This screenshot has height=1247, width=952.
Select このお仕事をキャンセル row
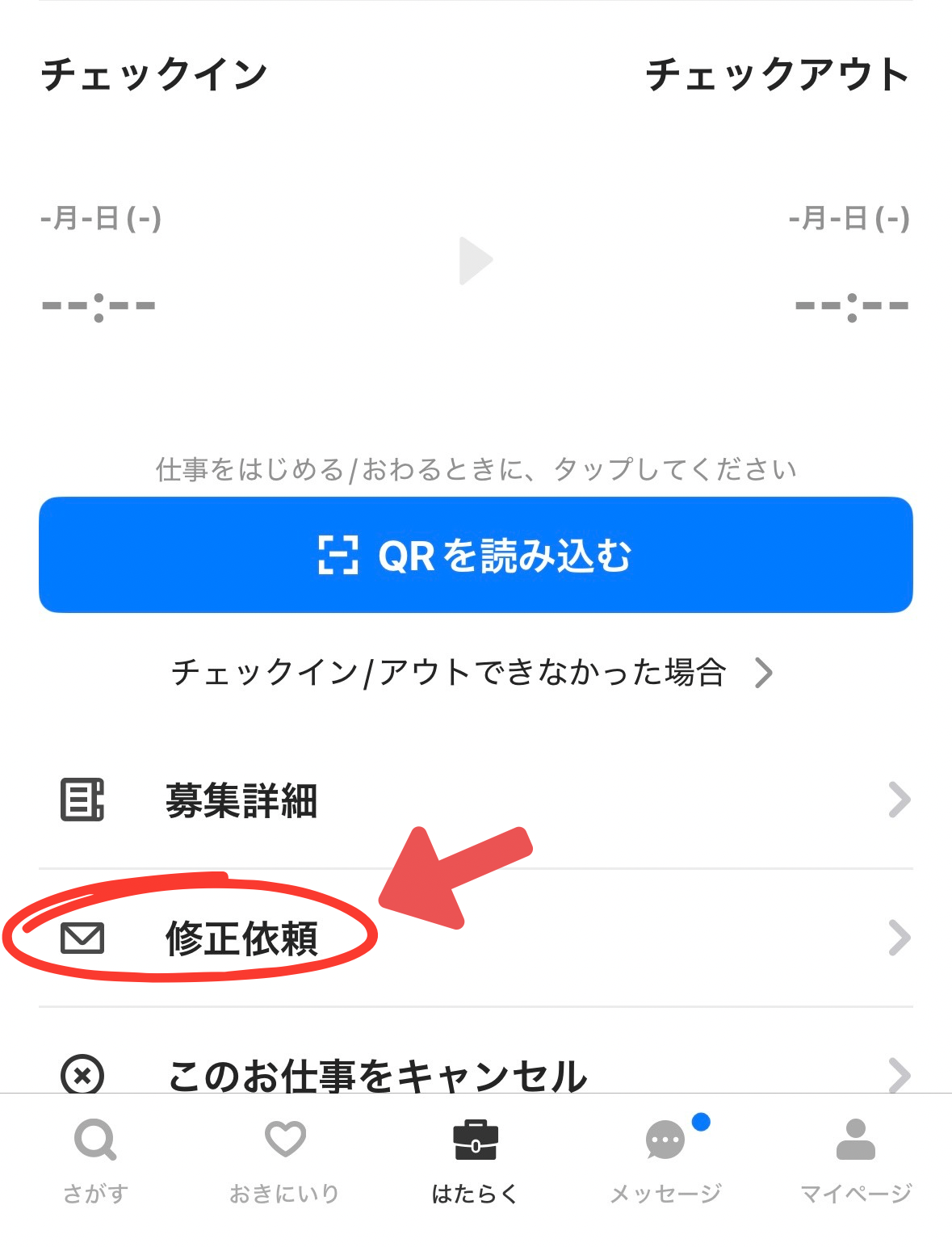pyautogui.click(x=476, y=1074)
